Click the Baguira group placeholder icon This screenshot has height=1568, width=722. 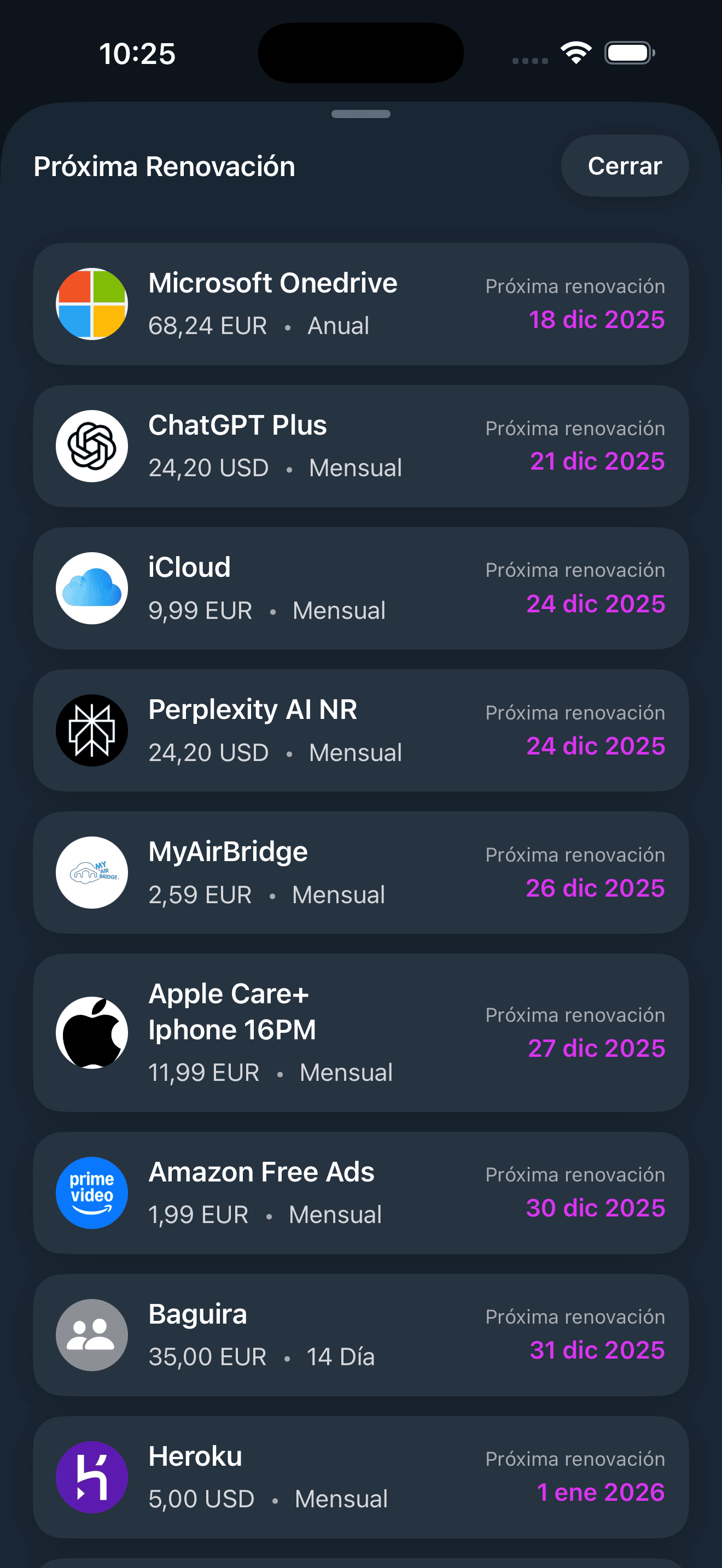pyautogui.click(x=91, y=1335)
